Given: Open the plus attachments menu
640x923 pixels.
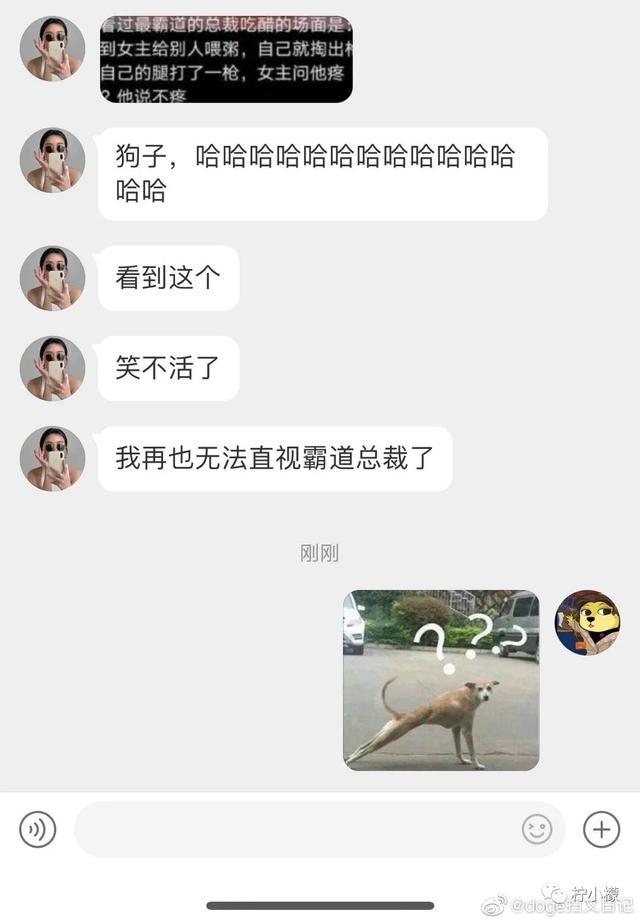Looking at the screenshot, I should (601, 829).
